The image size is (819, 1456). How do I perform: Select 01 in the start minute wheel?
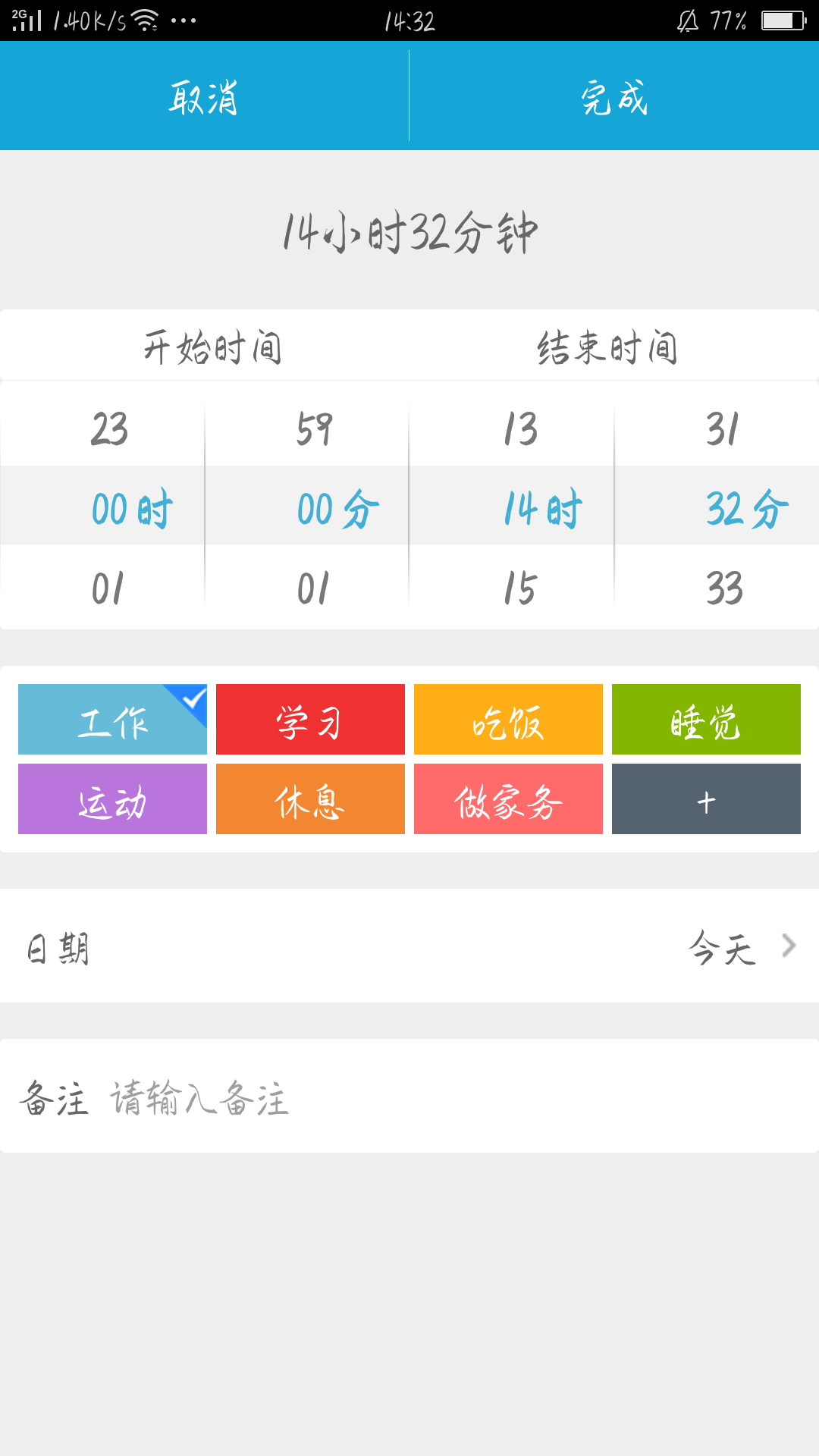(313, 588)
